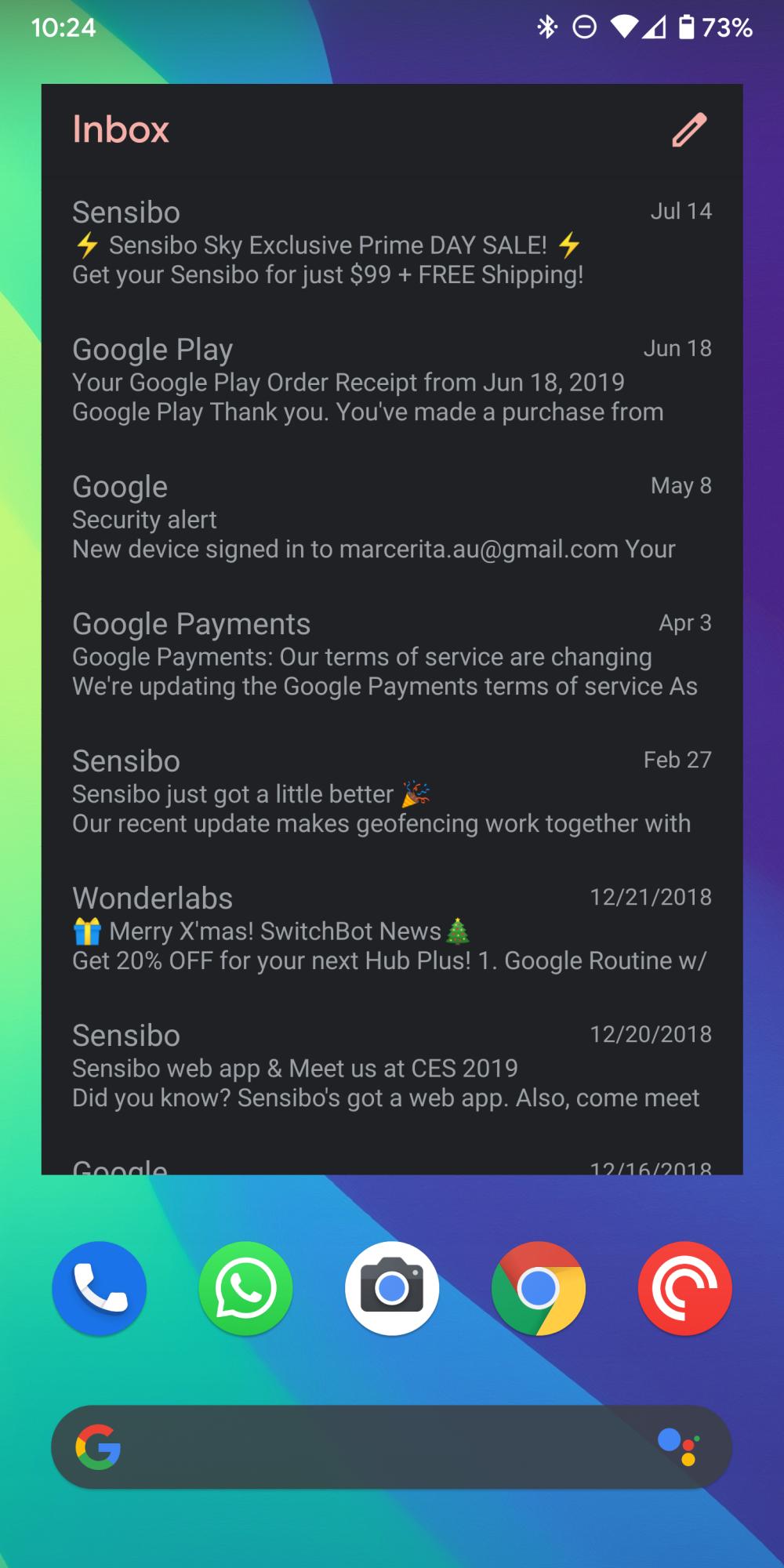Compose a new email with pencil icon
Viewport: 784px width, 1568px height.
(x=689, y=130)
